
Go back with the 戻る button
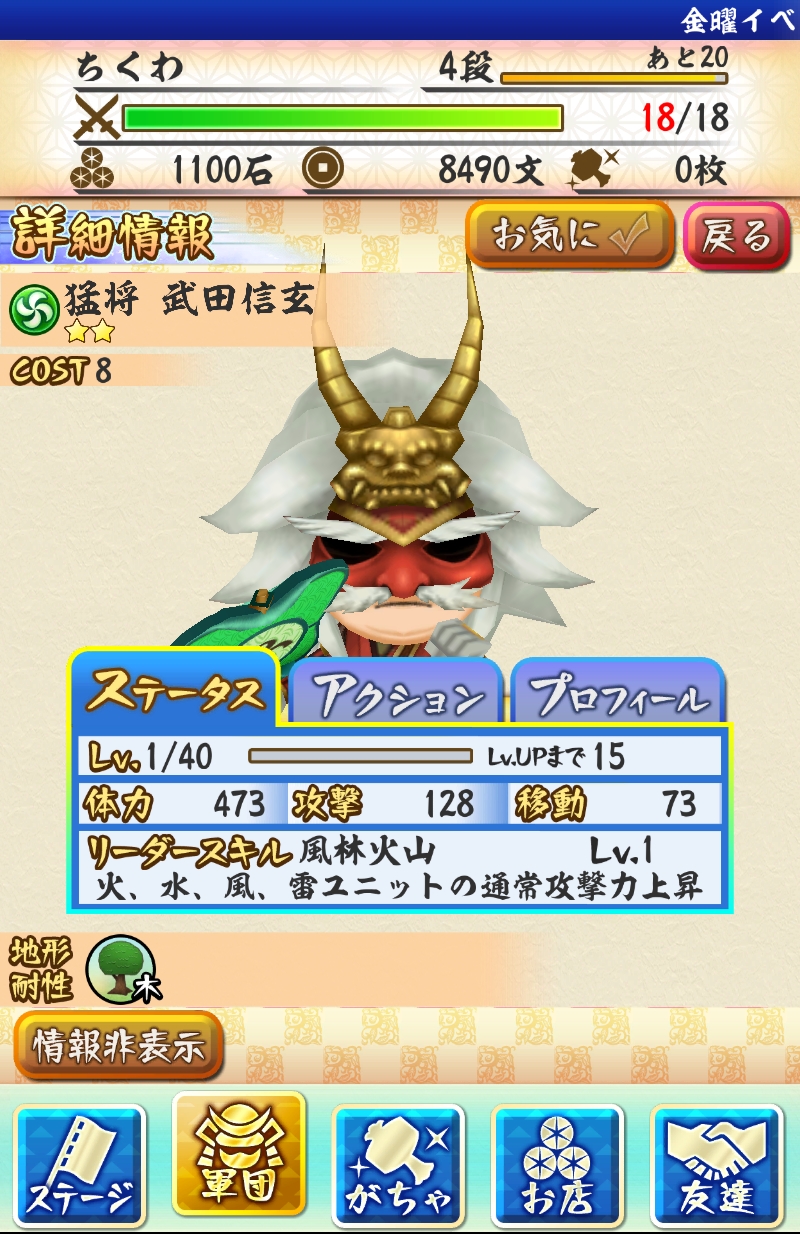click(x=736, y=236)
